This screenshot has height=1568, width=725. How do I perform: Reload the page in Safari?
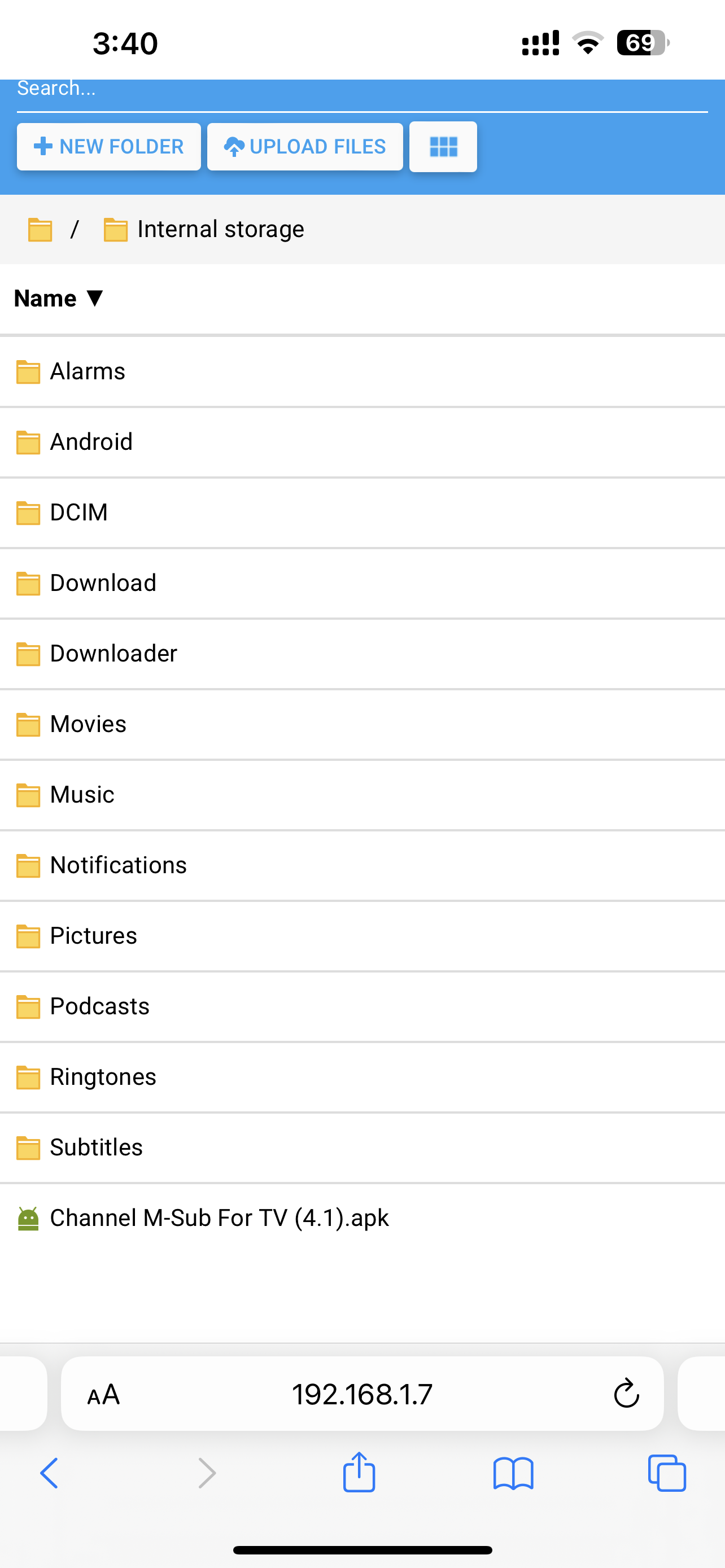tap(626, 1393)
